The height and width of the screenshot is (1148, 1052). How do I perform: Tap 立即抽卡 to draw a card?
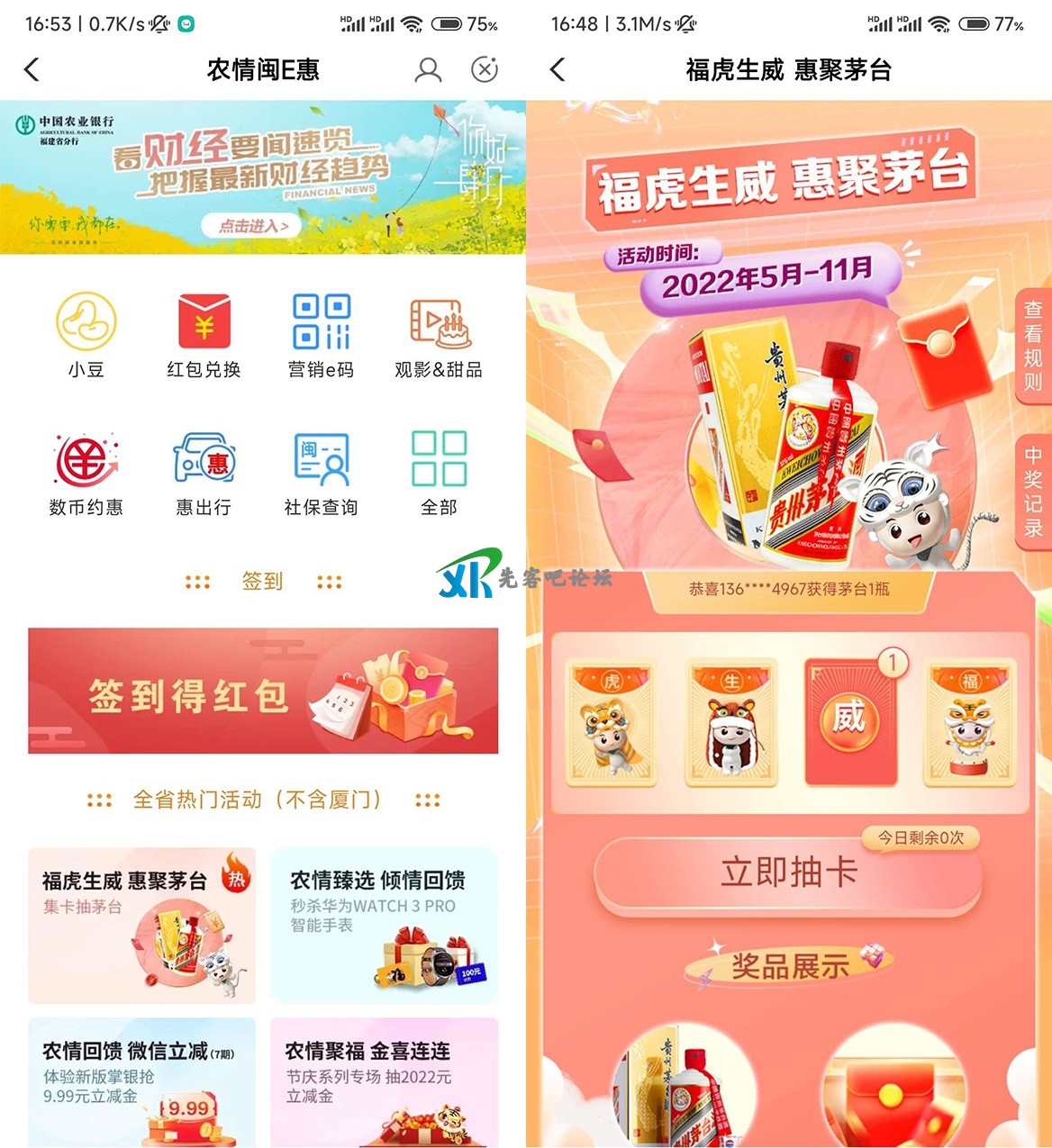pos(788,872)
